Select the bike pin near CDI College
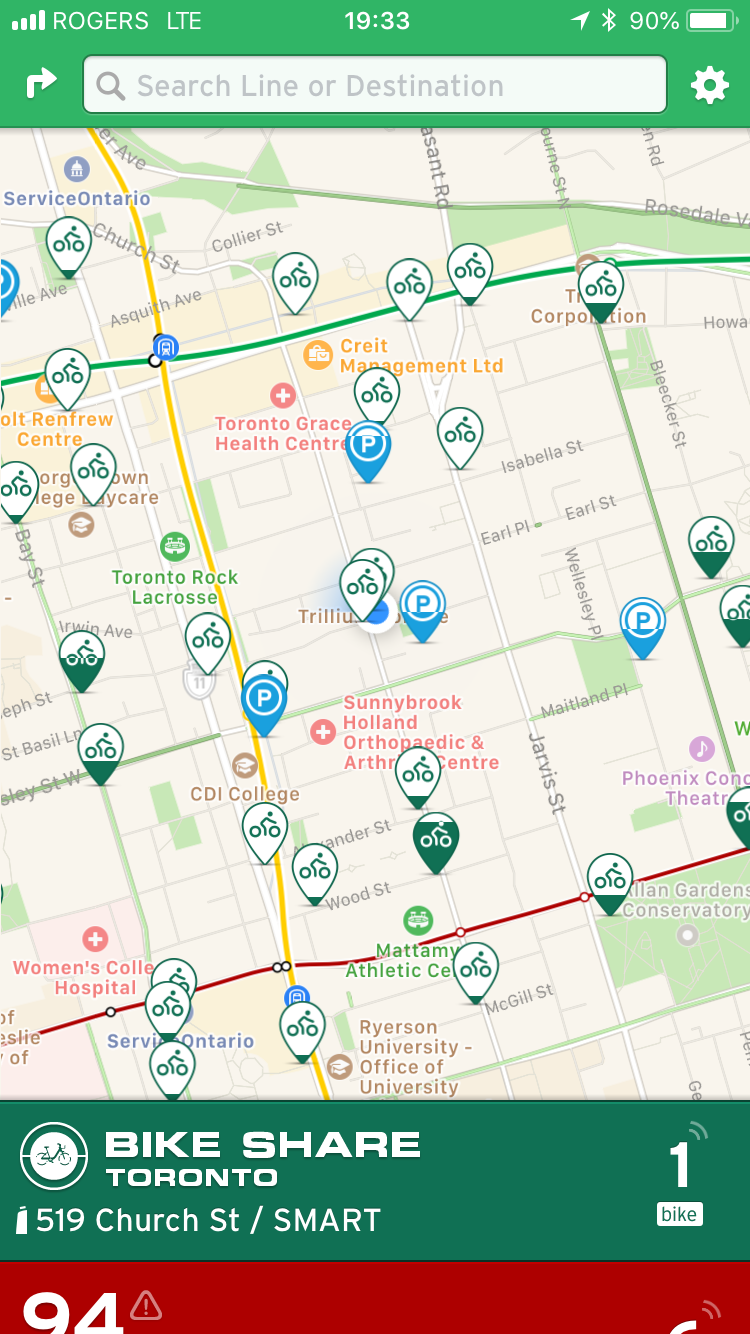 tap(265, 830)
